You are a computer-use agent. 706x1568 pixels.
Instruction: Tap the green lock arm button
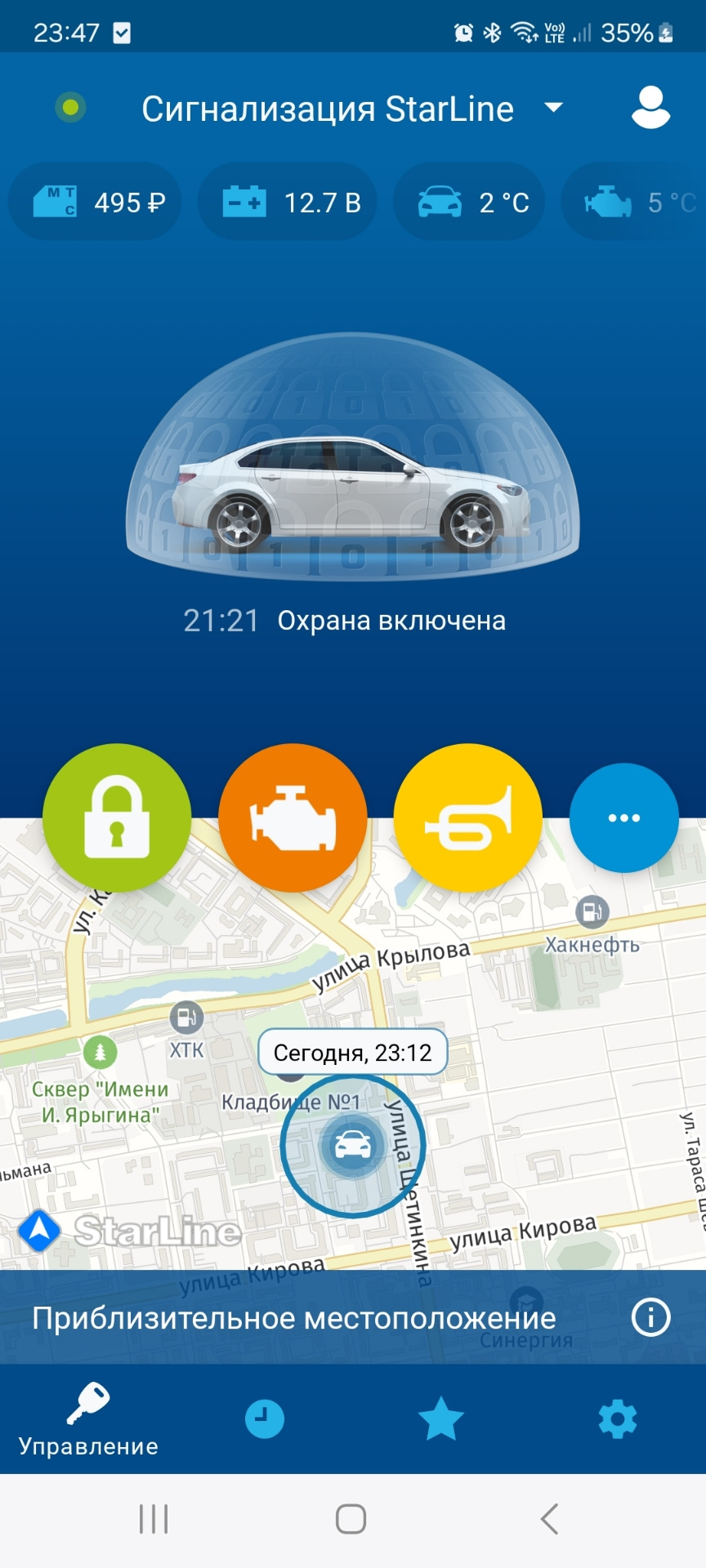(117, 817)
